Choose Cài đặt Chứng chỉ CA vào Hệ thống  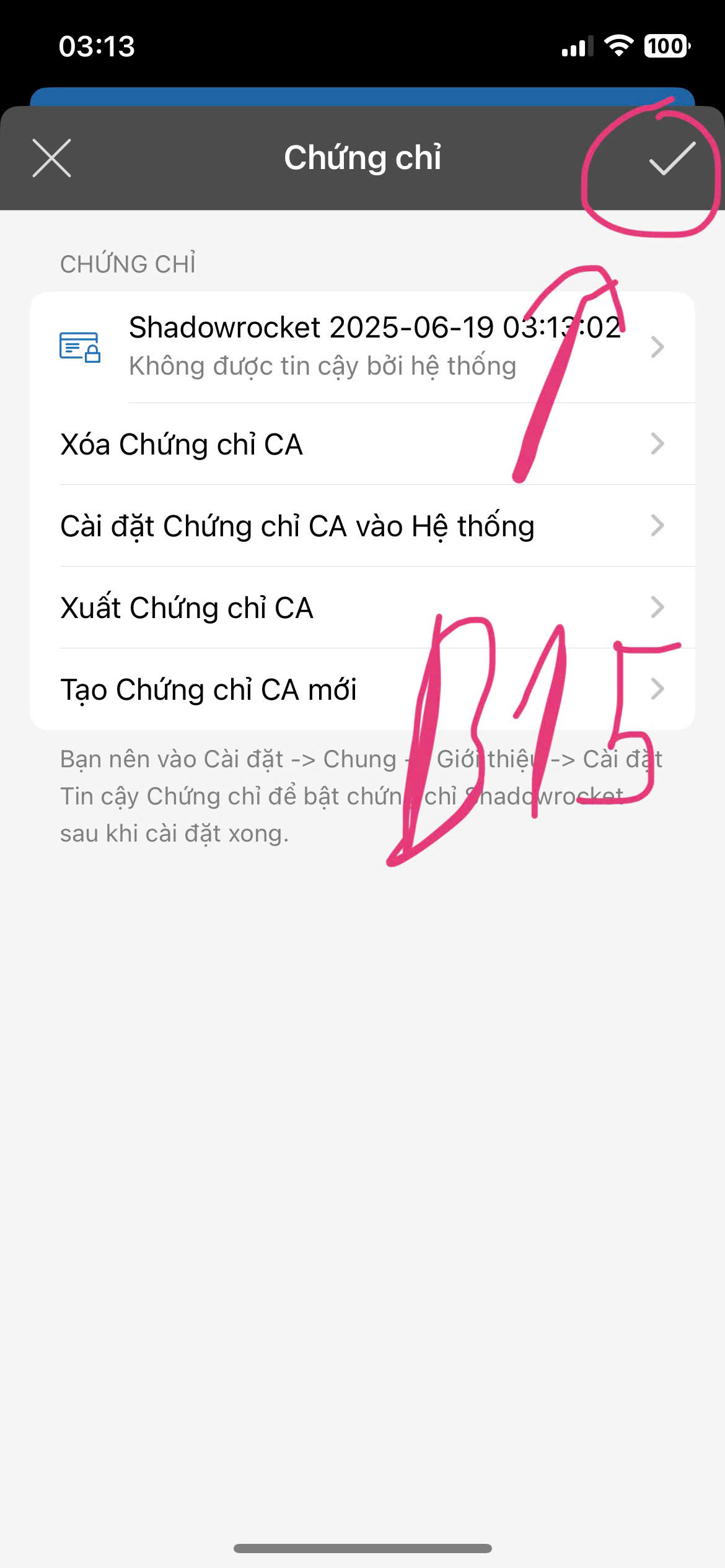[362, 526]
